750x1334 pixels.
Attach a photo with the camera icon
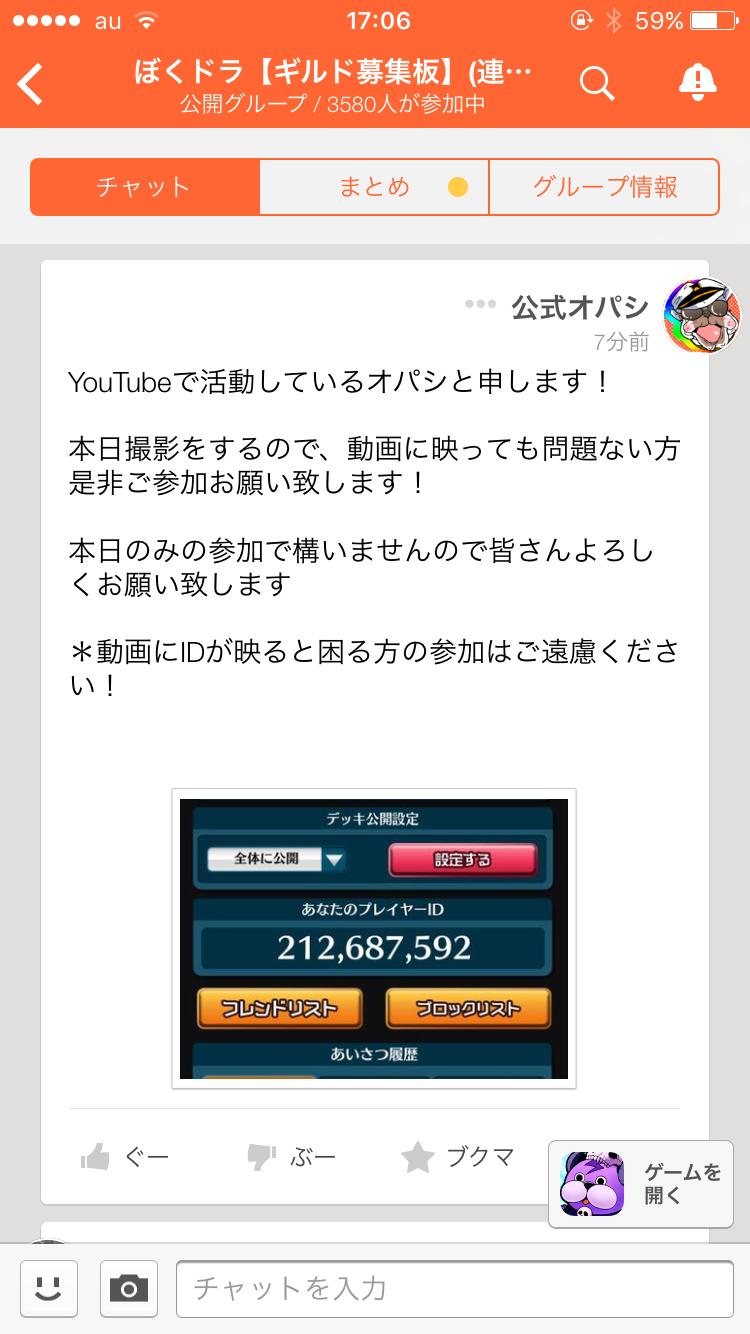point(129,1288)
